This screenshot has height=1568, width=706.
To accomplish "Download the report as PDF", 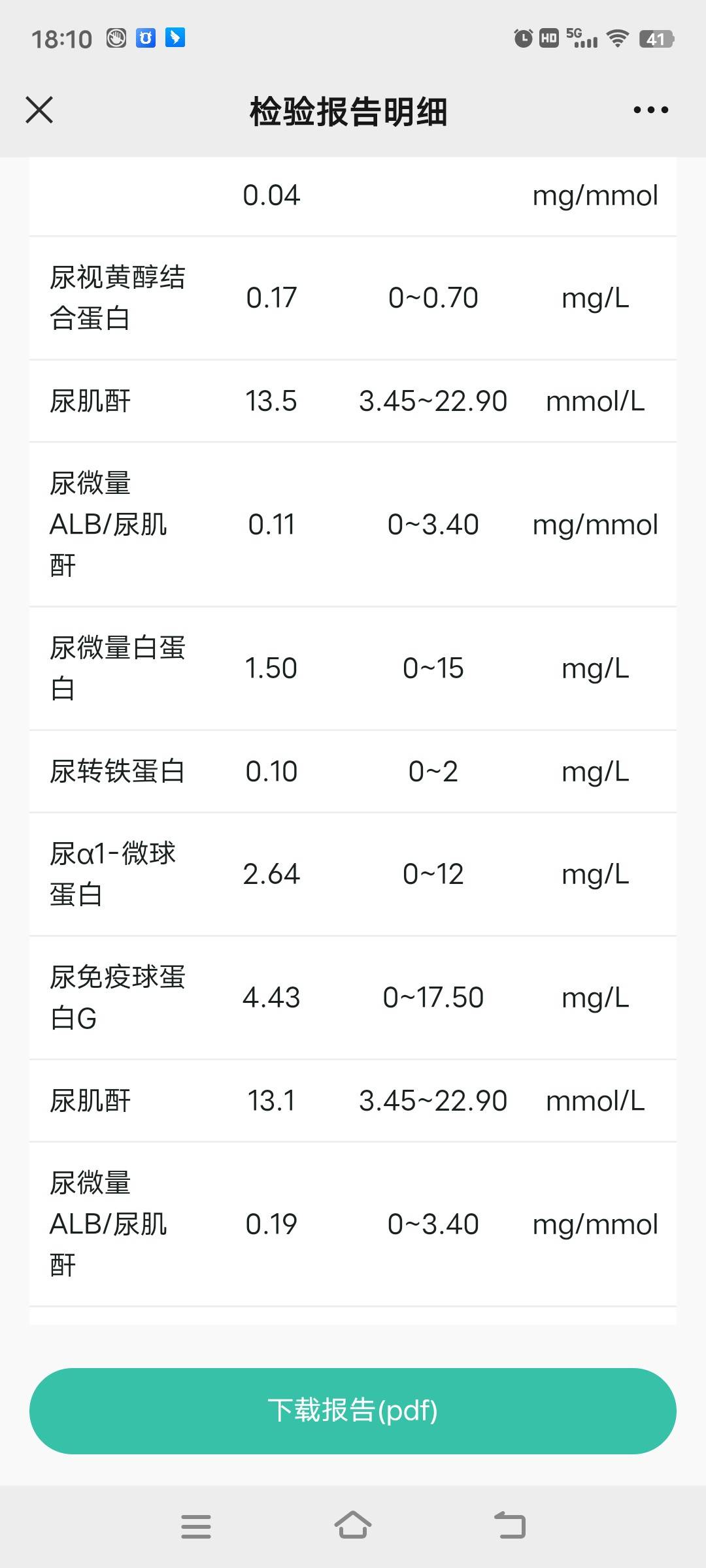I will click(x=353, y=1411).
